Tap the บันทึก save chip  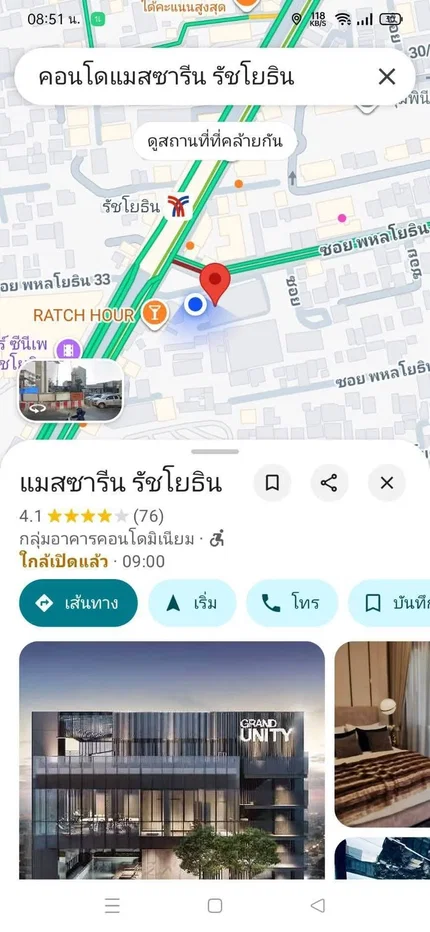click(390, 603)
